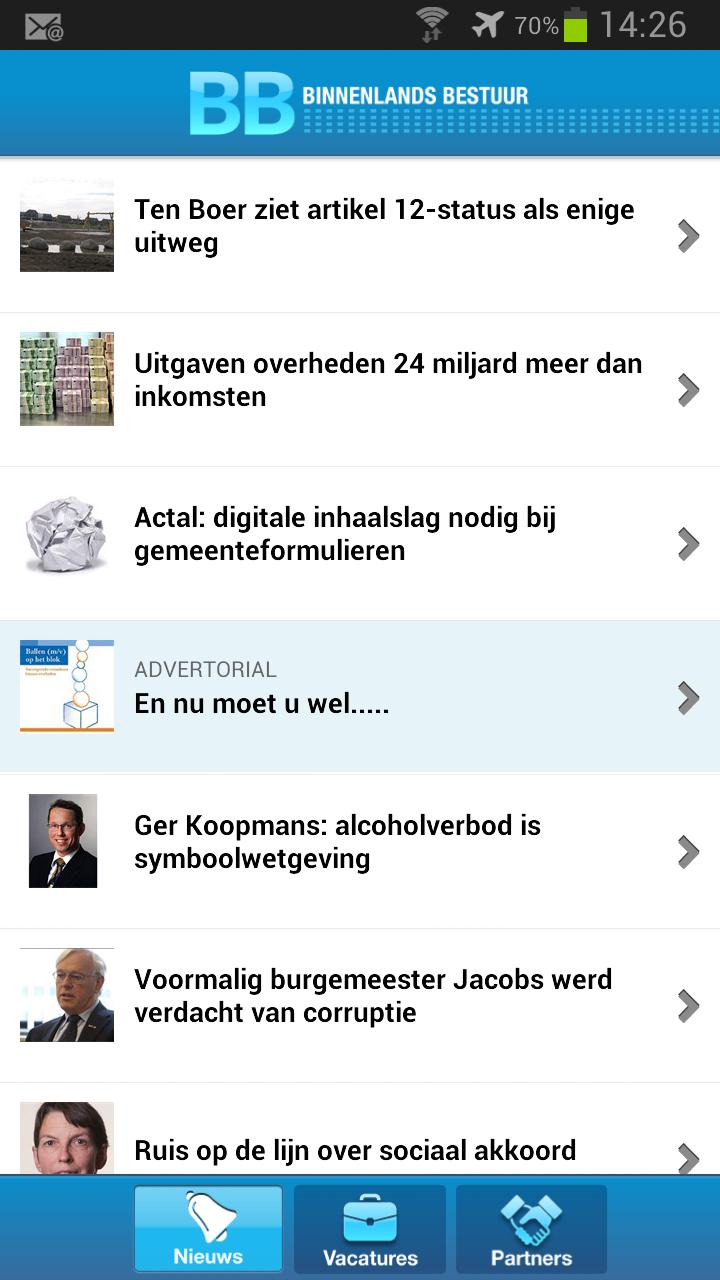Open article about Uitgaven overheden 24 miljard
Screen dimensions: 720x1280
(388, 379)
